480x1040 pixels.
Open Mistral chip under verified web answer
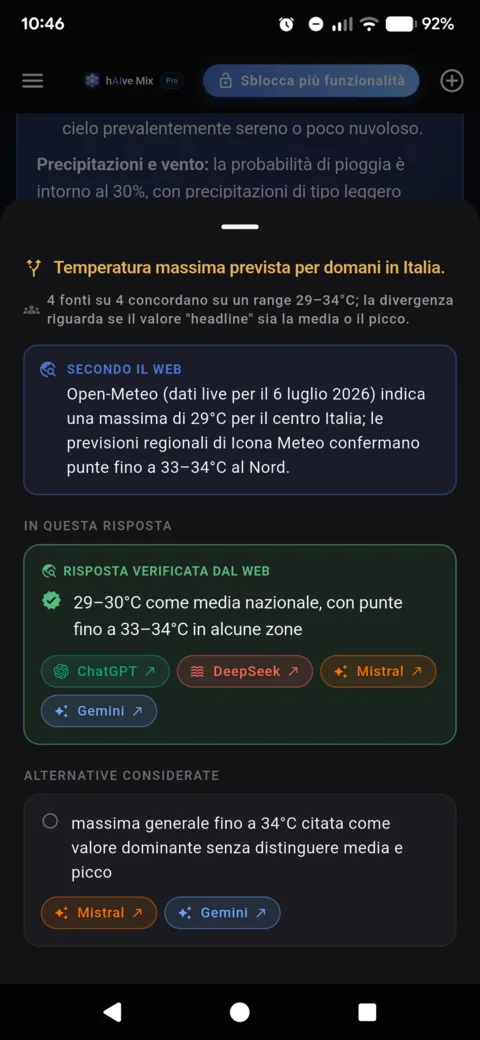point(378,671)
